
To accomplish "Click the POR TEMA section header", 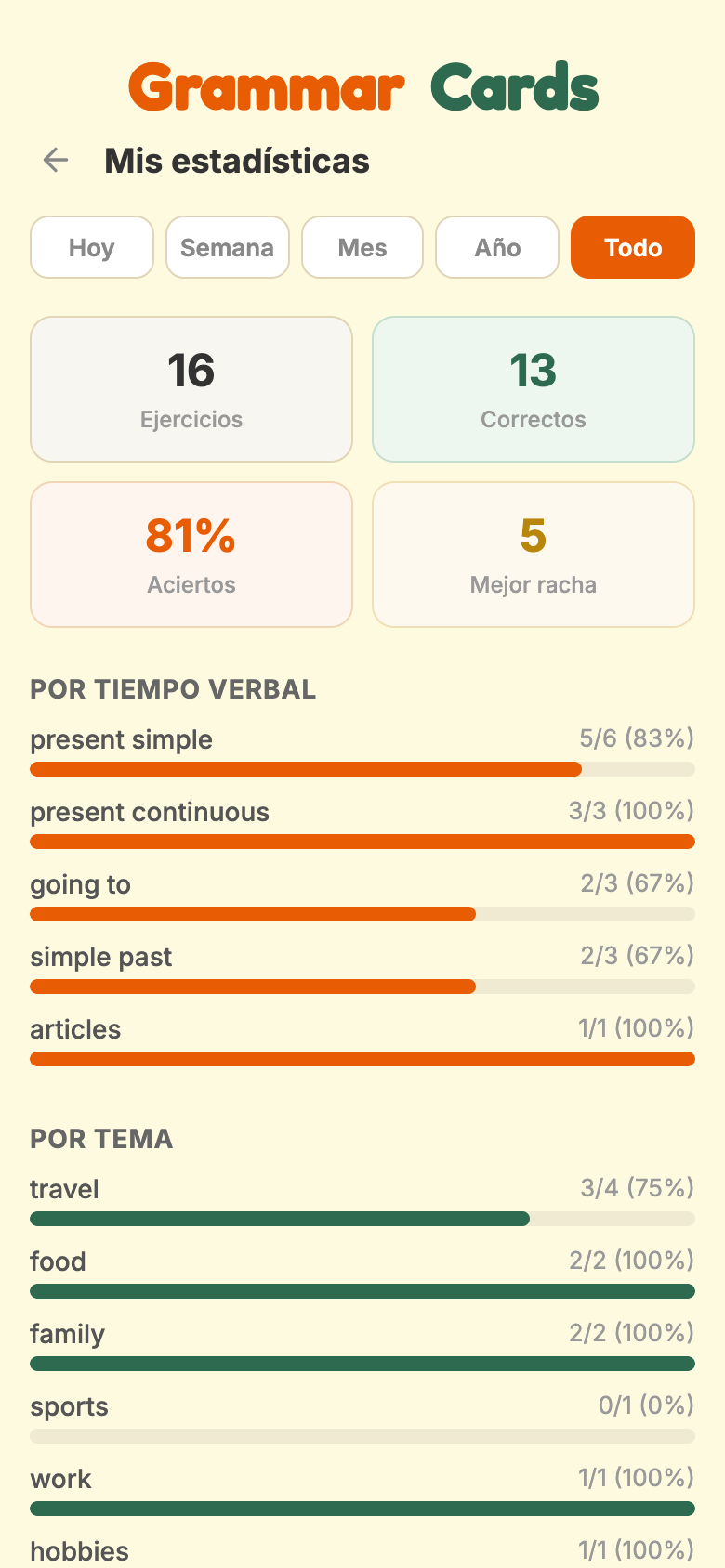I will click(x=101, y=1139).
